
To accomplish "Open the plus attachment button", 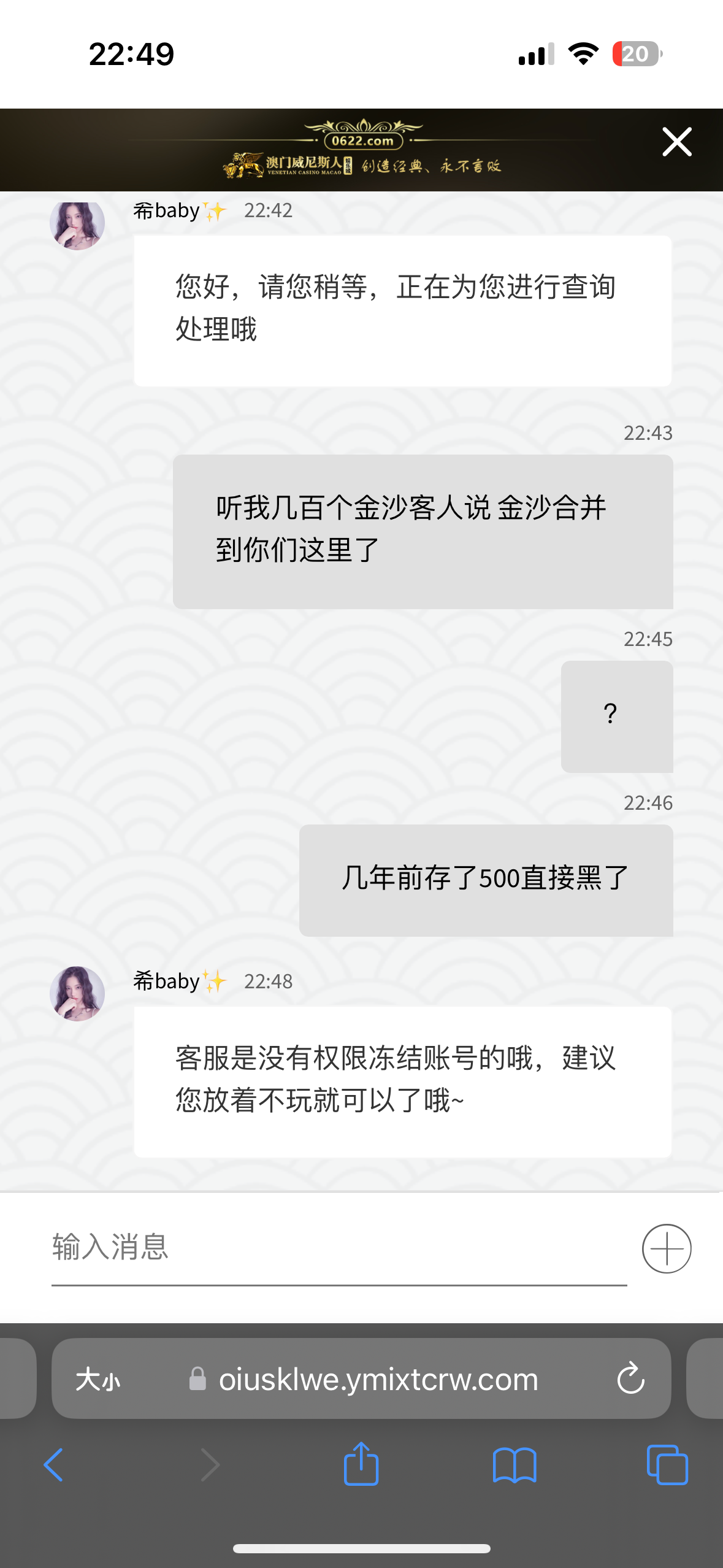I will 667,1248.
